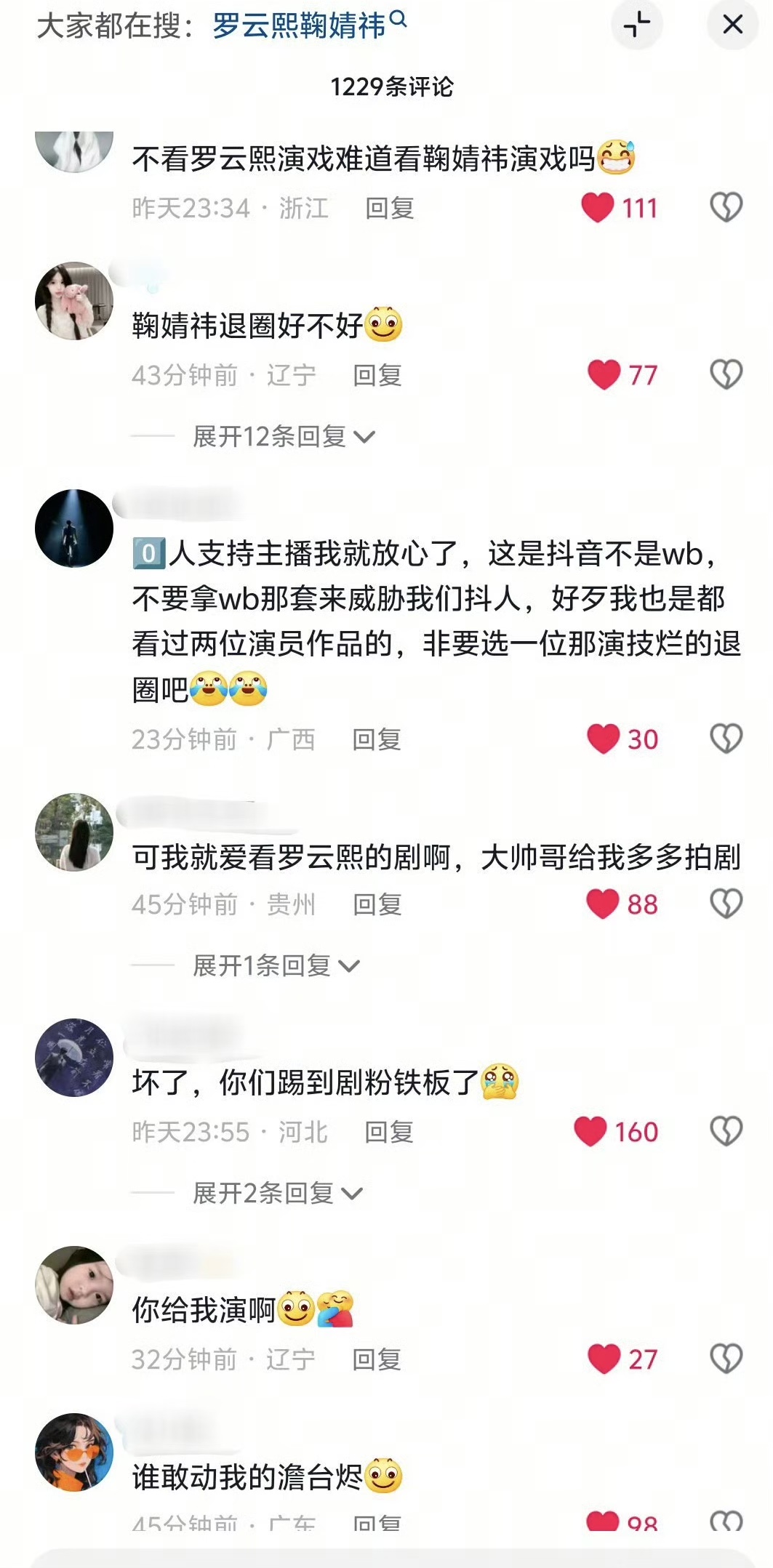The width and height of the screenshot is (773, 1568).
Task: Reply to the 43分钟前 辽宁 comment
Action: pos(377,376)
